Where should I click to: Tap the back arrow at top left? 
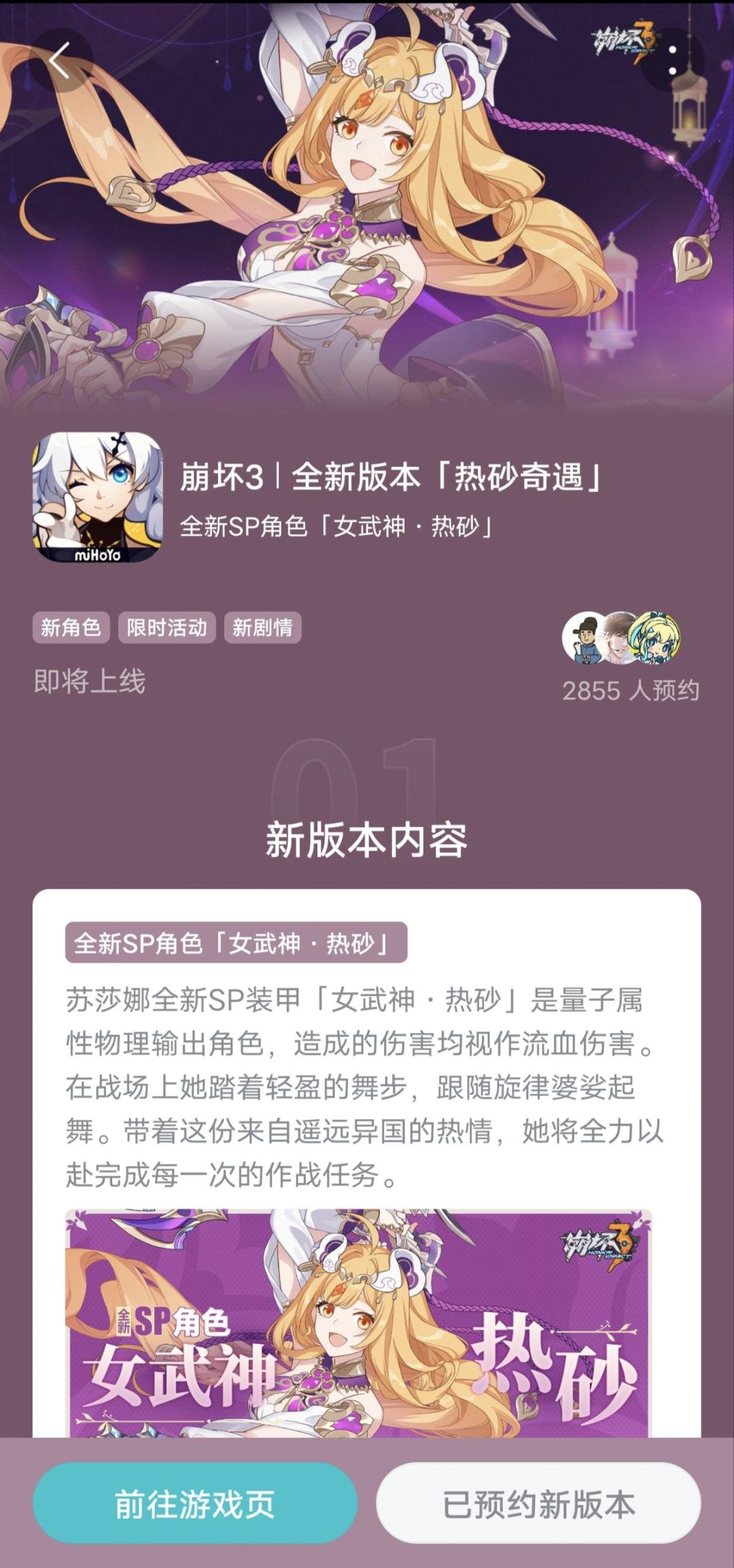pos(60,61)
